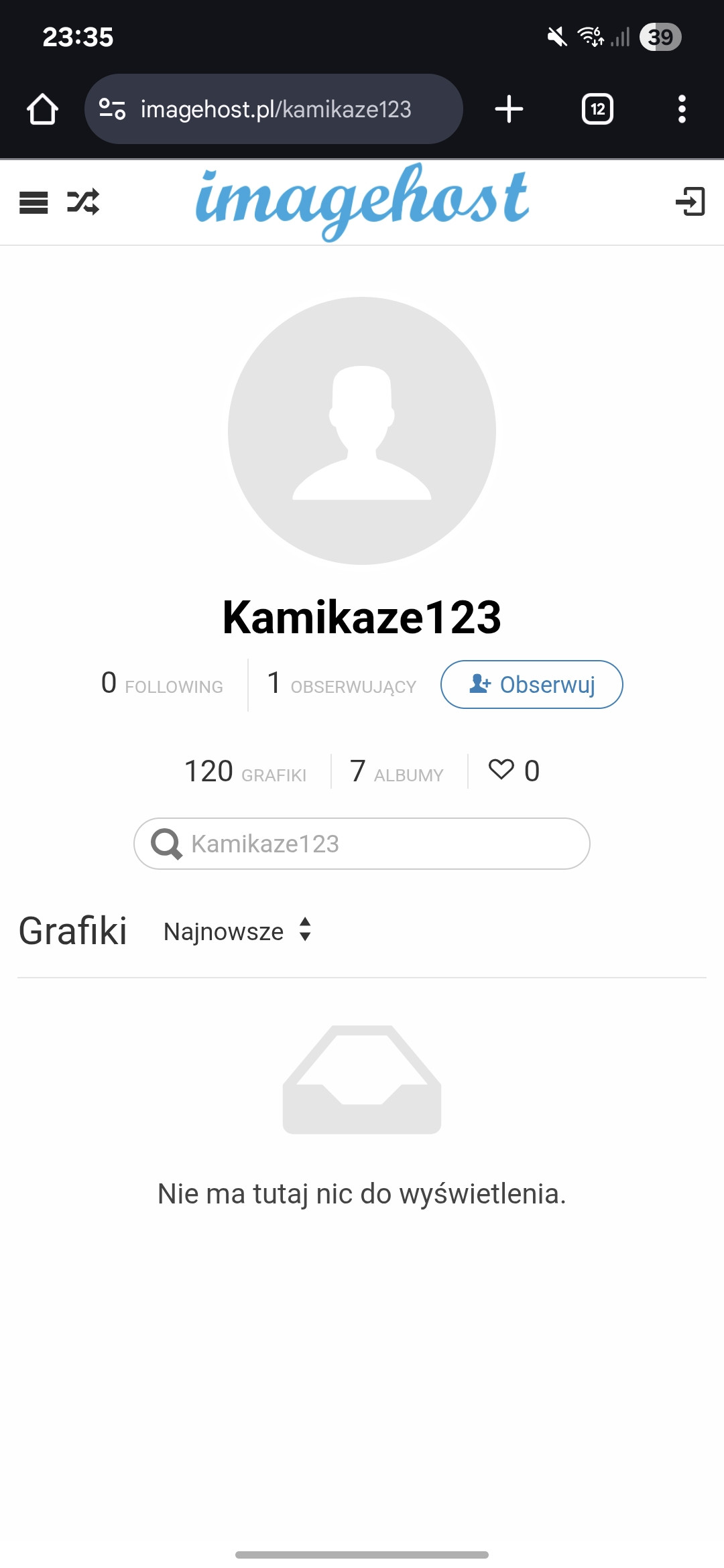Tap the shuffle random image icon

pyautogui.click(x=83, y=202)
